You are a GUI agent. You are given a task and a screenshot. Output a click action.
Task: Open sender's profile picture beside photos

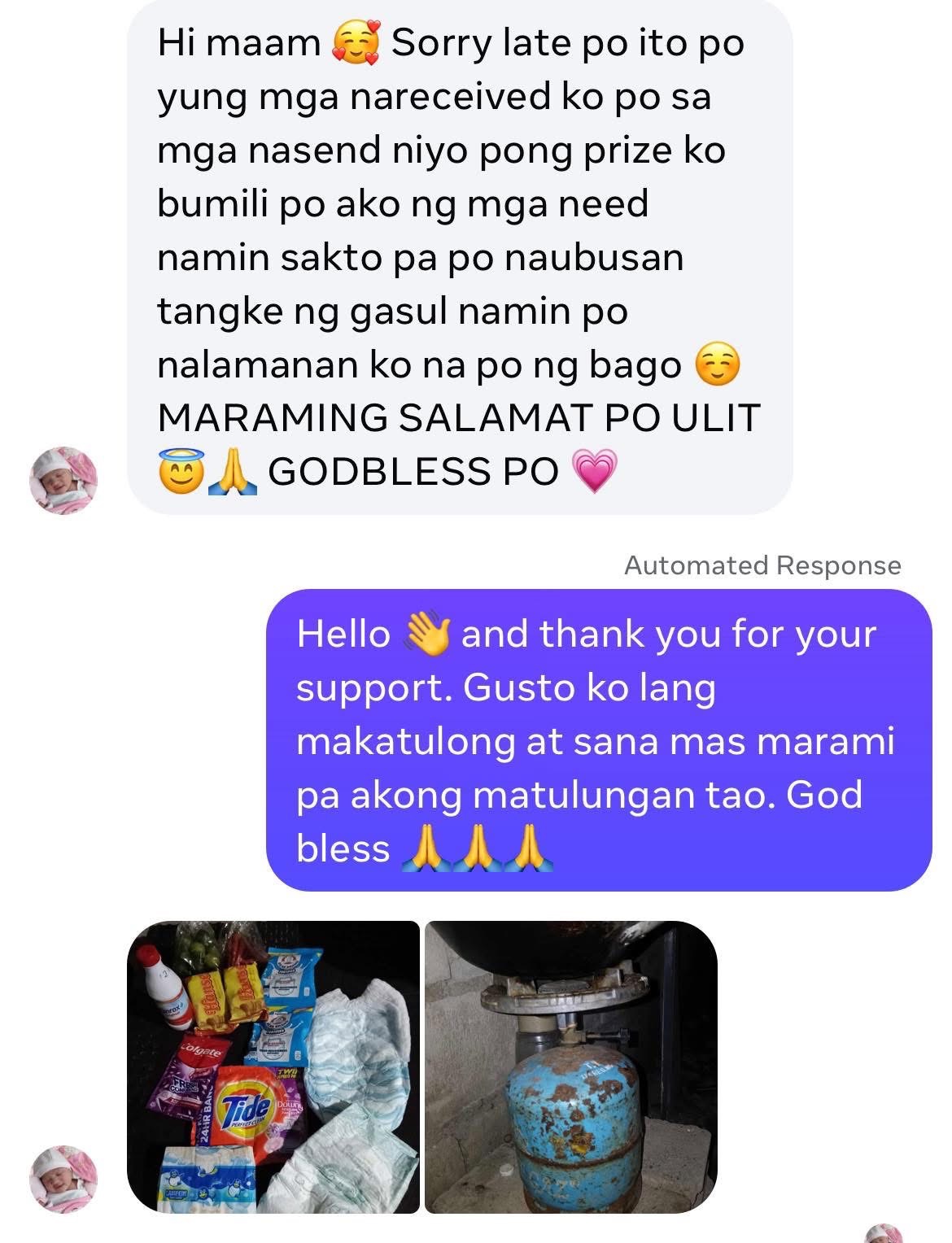click(63, 1179)
